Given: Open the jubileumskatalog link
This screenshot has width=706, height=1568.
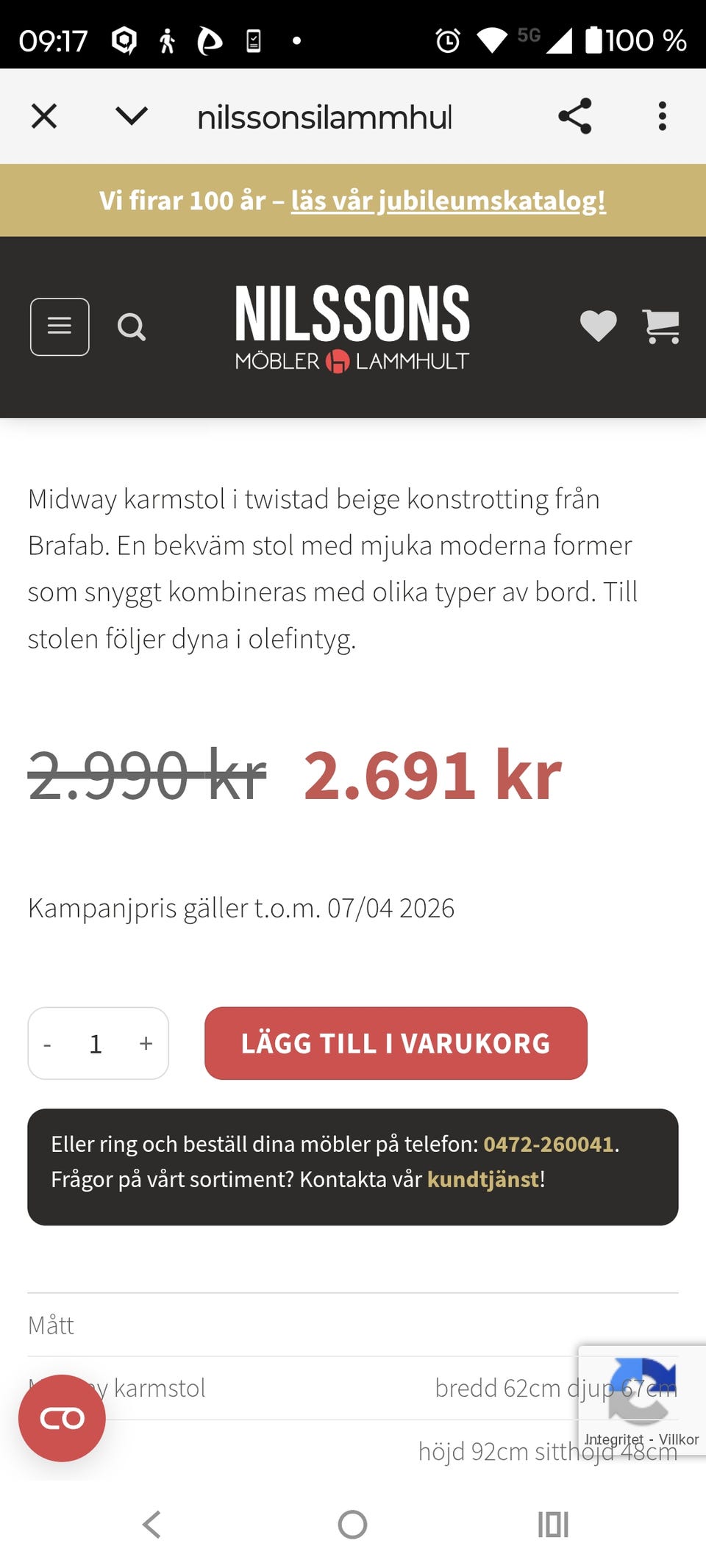Looking at the screenshot, I should click(449, 200).
